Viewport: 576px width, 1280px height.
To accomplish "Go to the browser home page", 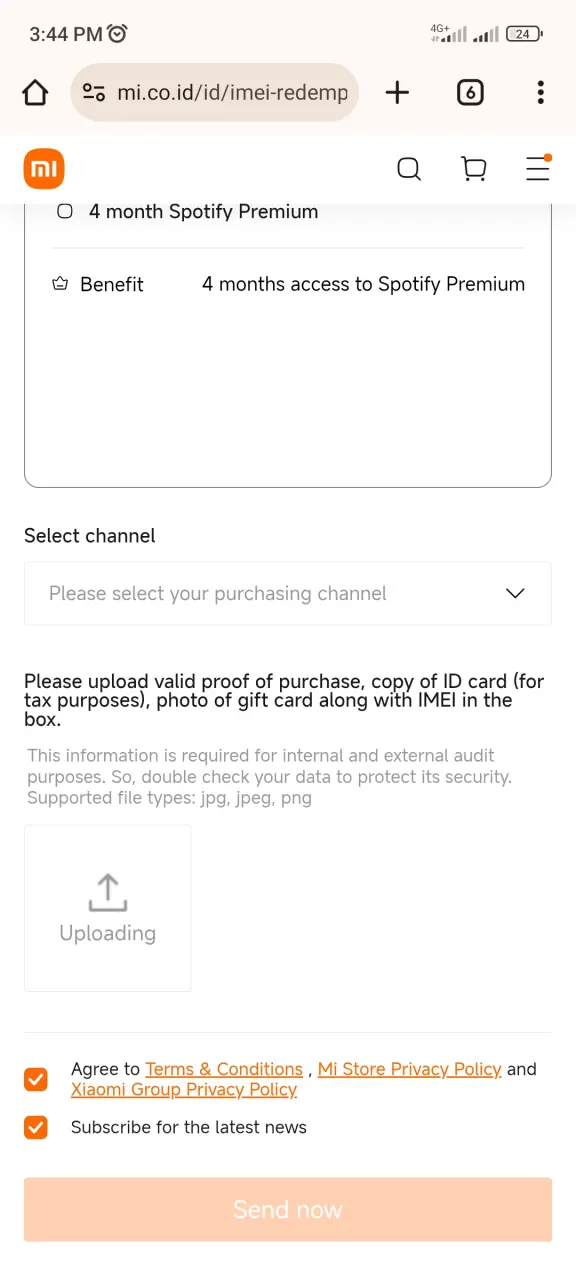I will click(35, 93).
